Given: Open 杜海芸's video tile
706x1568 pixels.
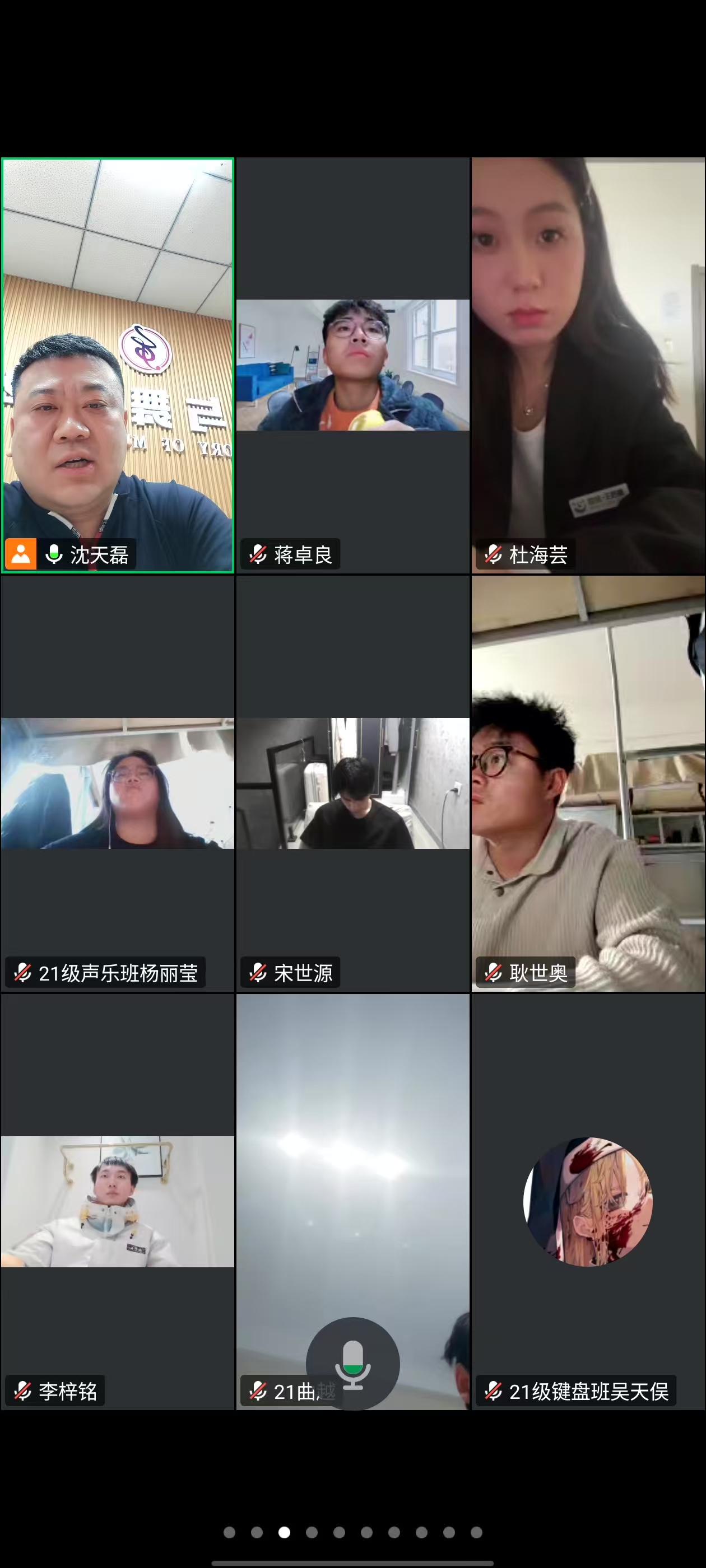Looking at the screenshot, I should [x=588, y=365].
